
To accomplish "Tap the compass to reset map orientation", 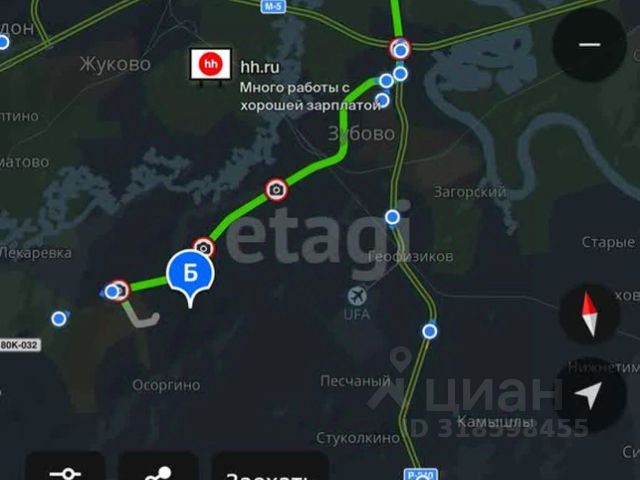I will [590, 314].
